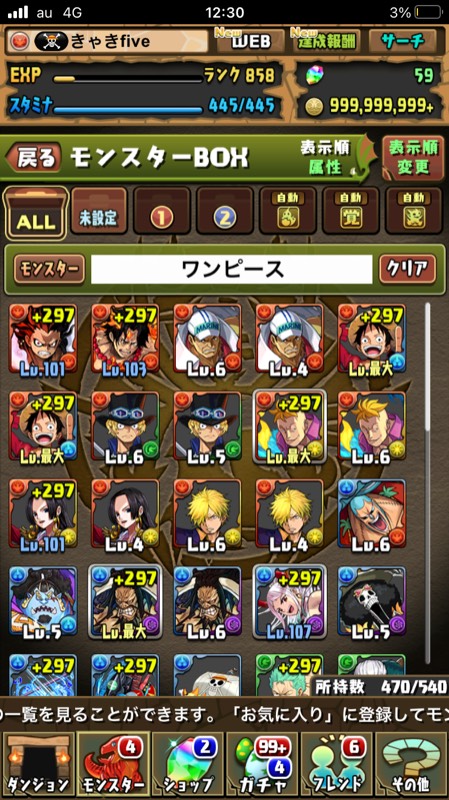The width and height of the screenshot is (449, 800).
Task: Select the Lv.103 fire monster
Action: [x=126, y=339]
